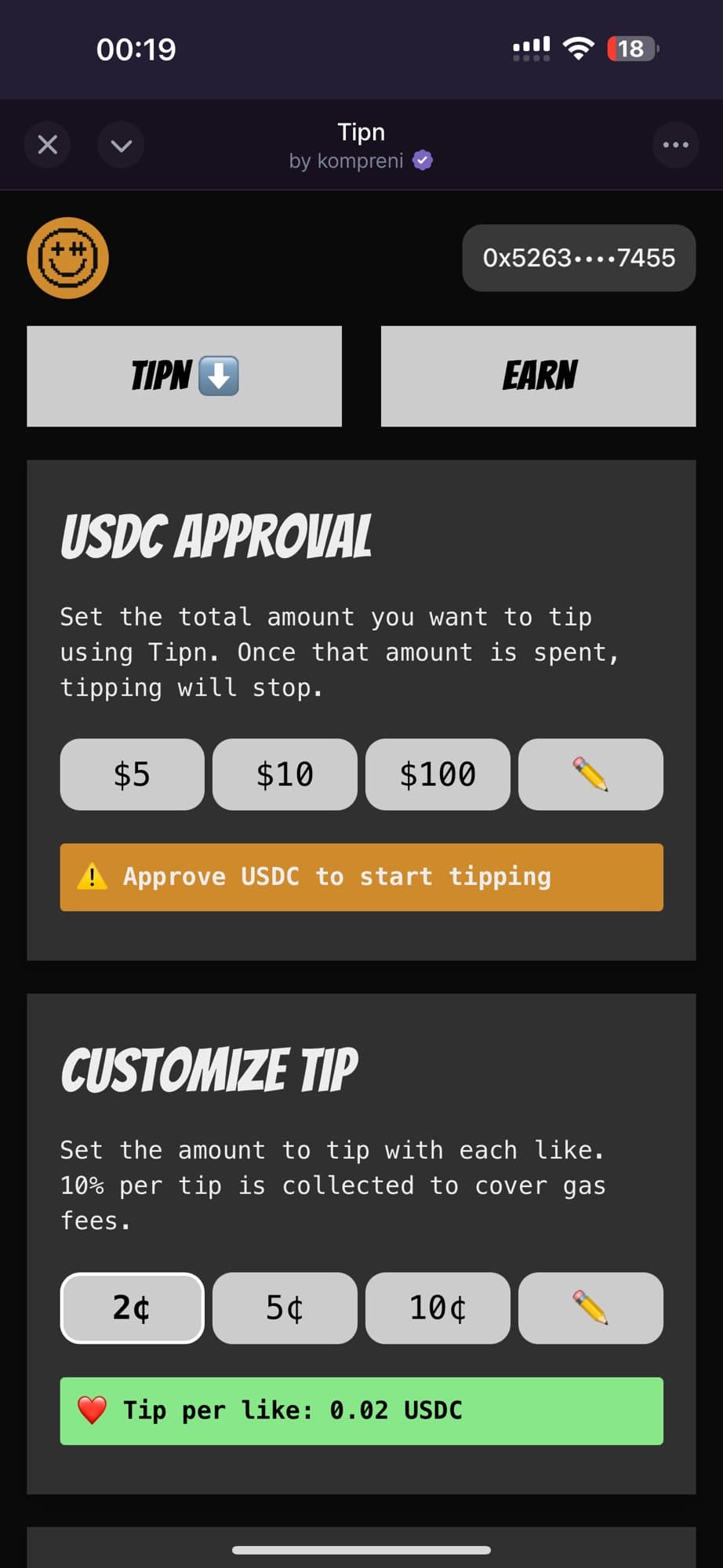Select the 2¢ tip option

pos(132,1308)
